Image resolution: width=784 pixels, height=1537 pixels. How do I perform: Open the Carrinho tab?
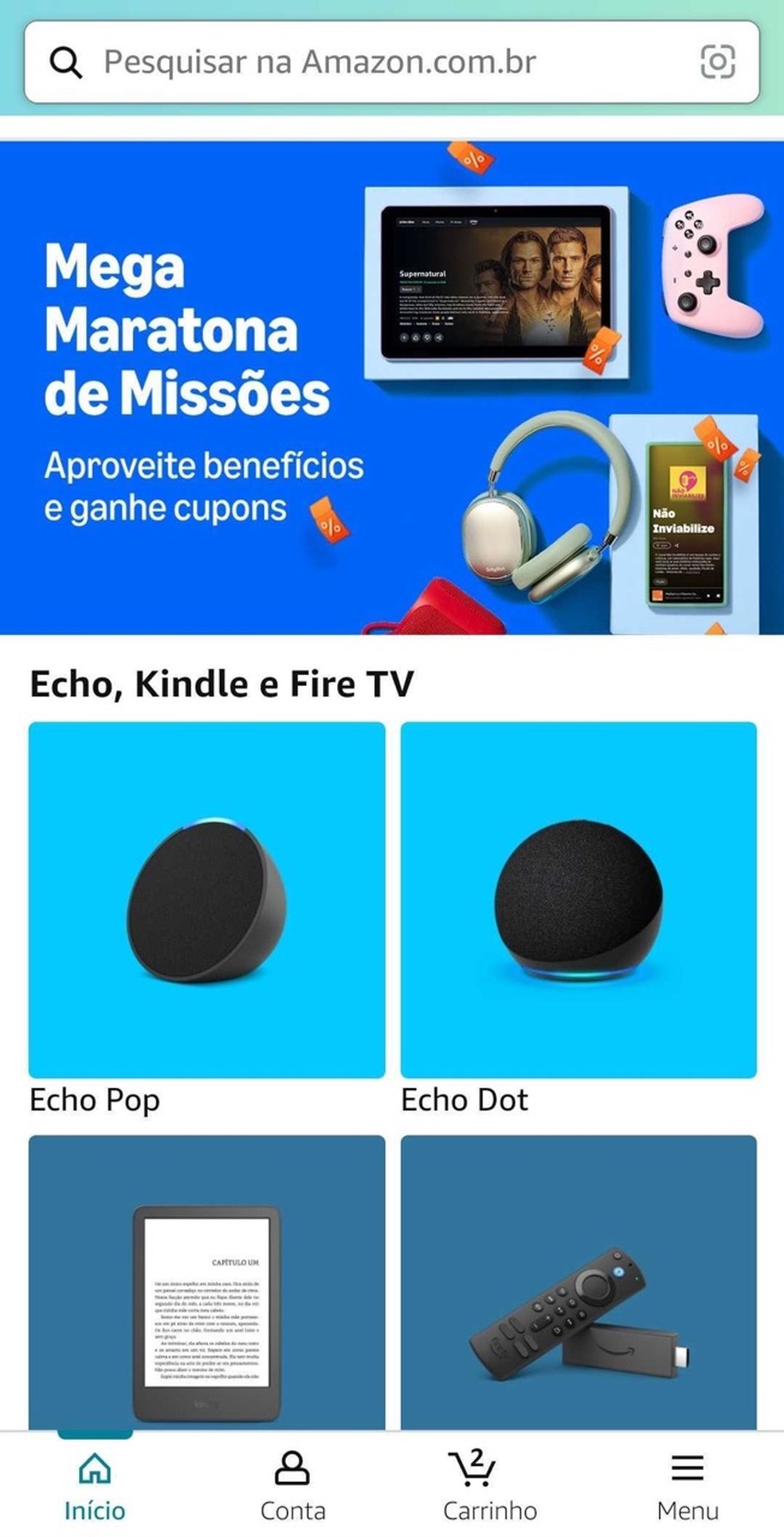(488, 1490)
